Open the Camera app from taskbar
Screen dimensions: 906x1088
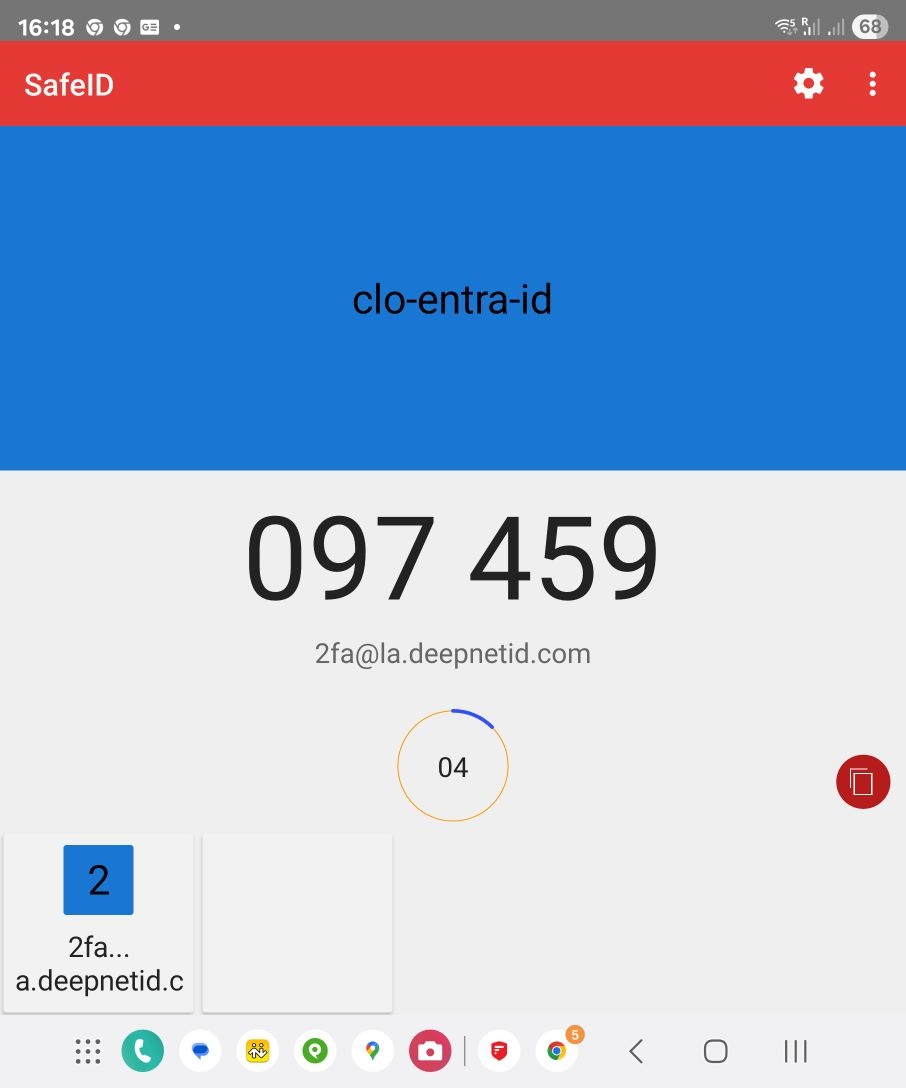pyautogui.click(x=430, y=1051)
